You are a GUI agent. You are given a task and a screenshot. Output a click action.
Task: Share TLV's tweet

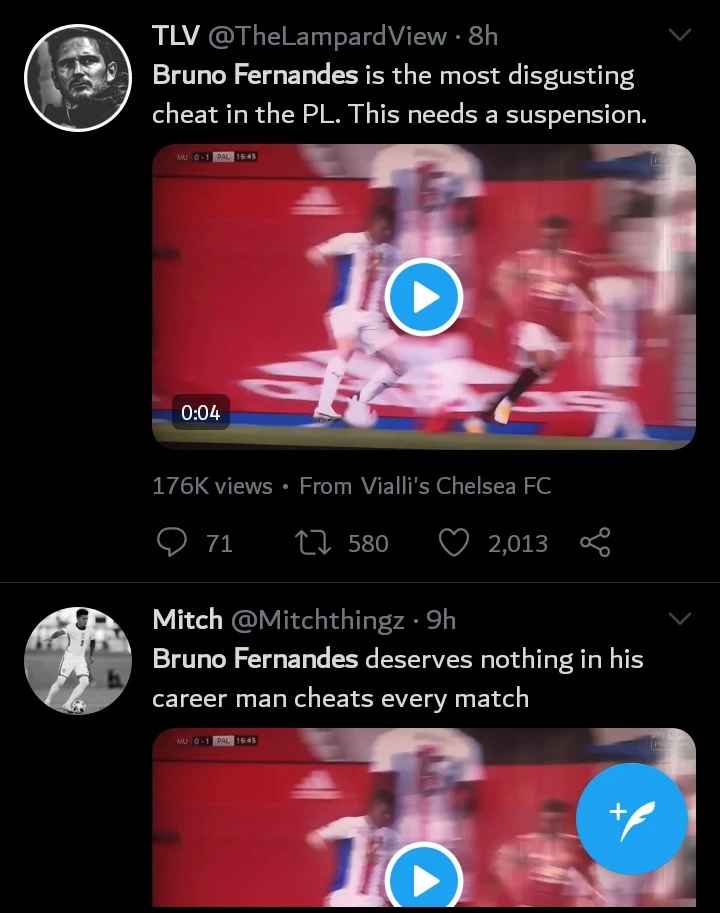click(594, 542)
